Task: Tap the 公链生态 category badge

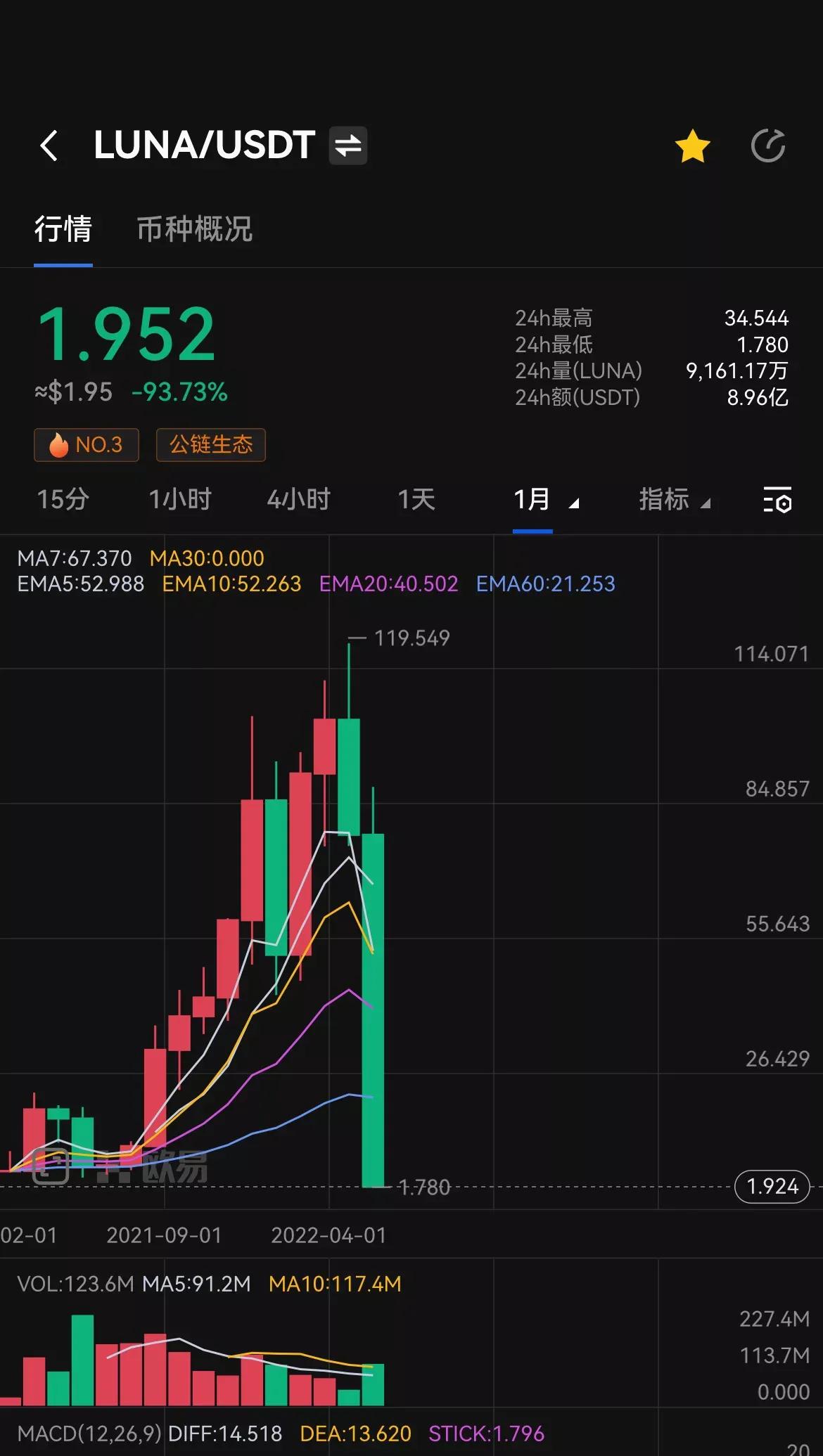Action: coord(210,444)
